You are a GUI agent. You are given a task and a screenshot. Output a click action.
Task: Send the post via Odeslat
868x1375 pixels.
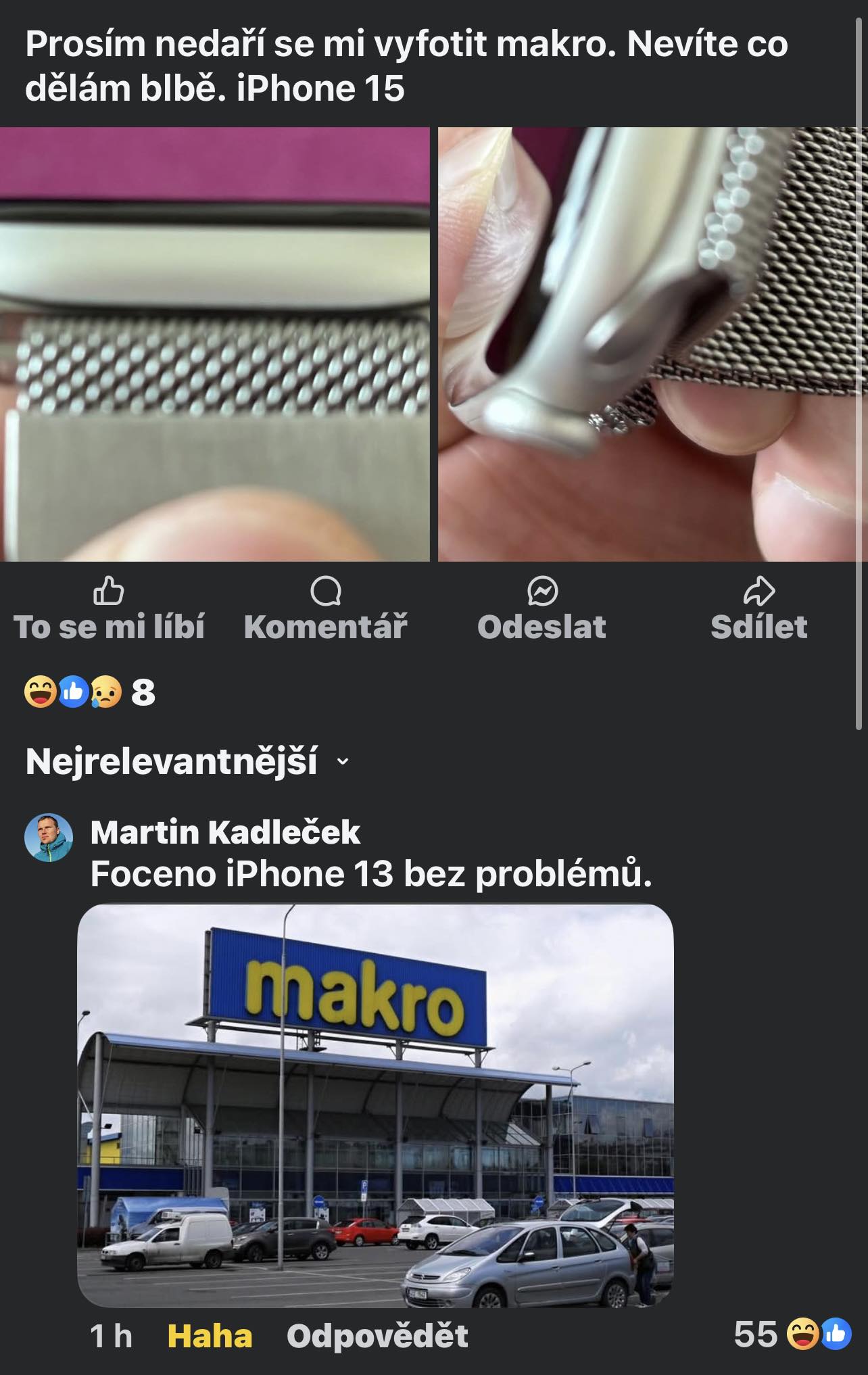pos(541,608)
